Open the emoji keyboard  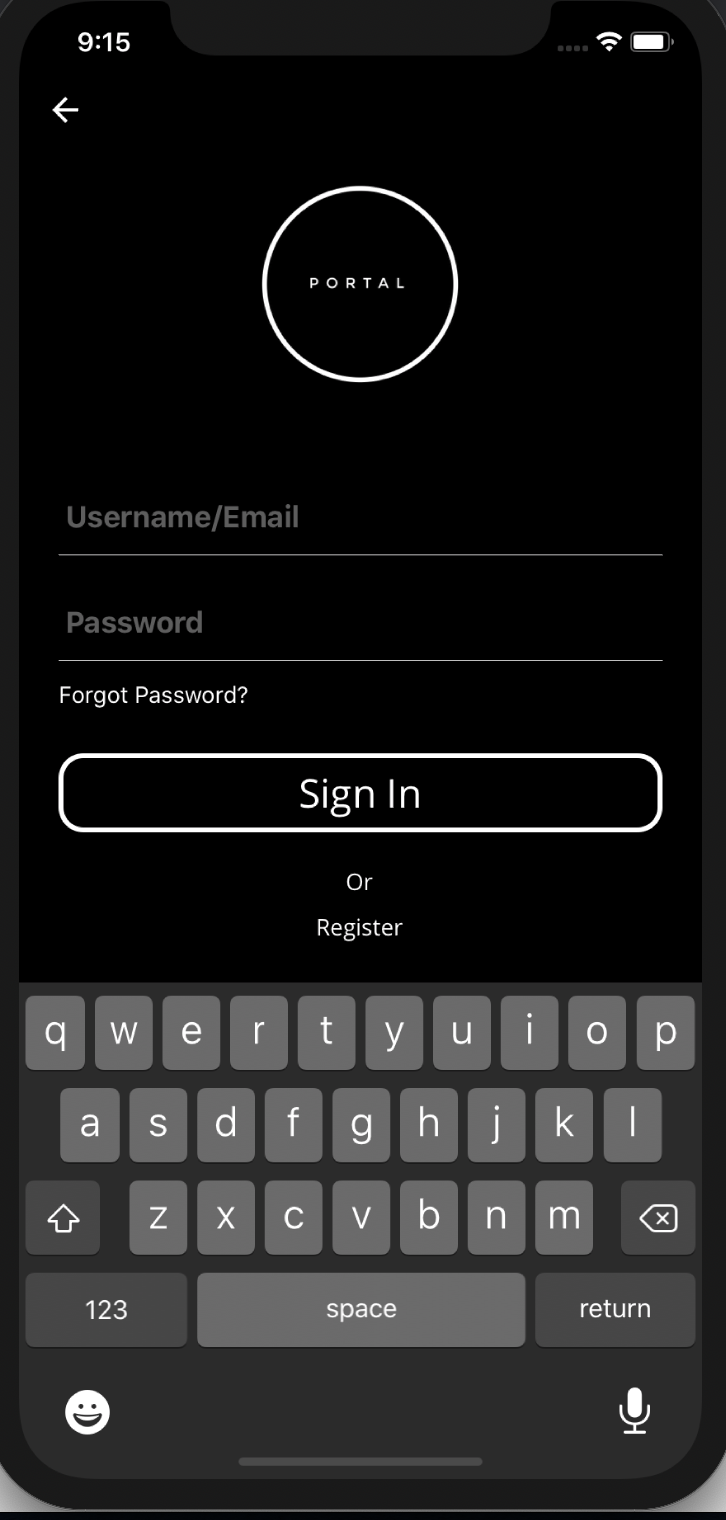coord(87,1413)
